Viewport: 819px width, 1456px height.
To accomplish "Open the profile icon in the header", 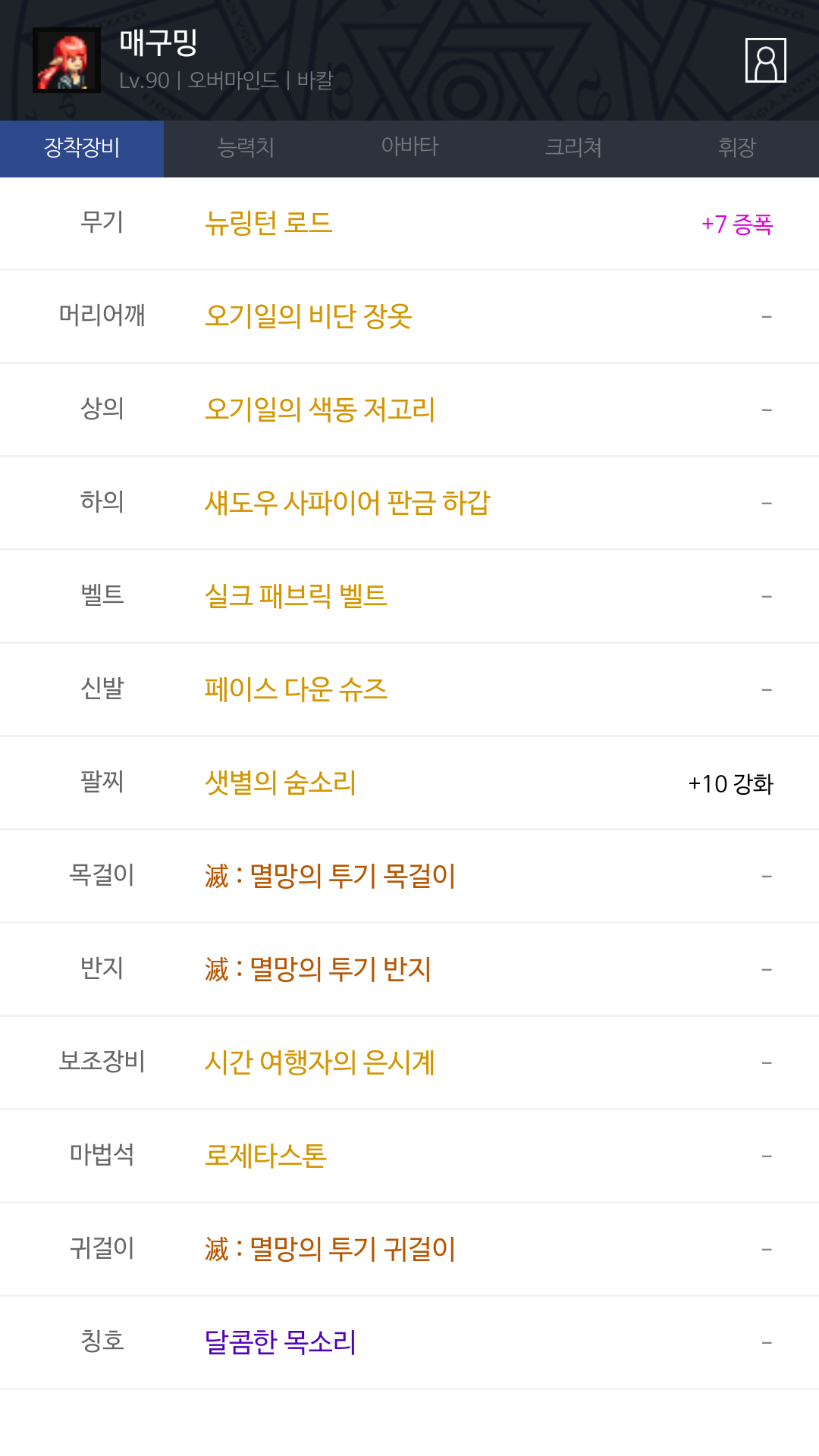I will (x=765, y=60).
